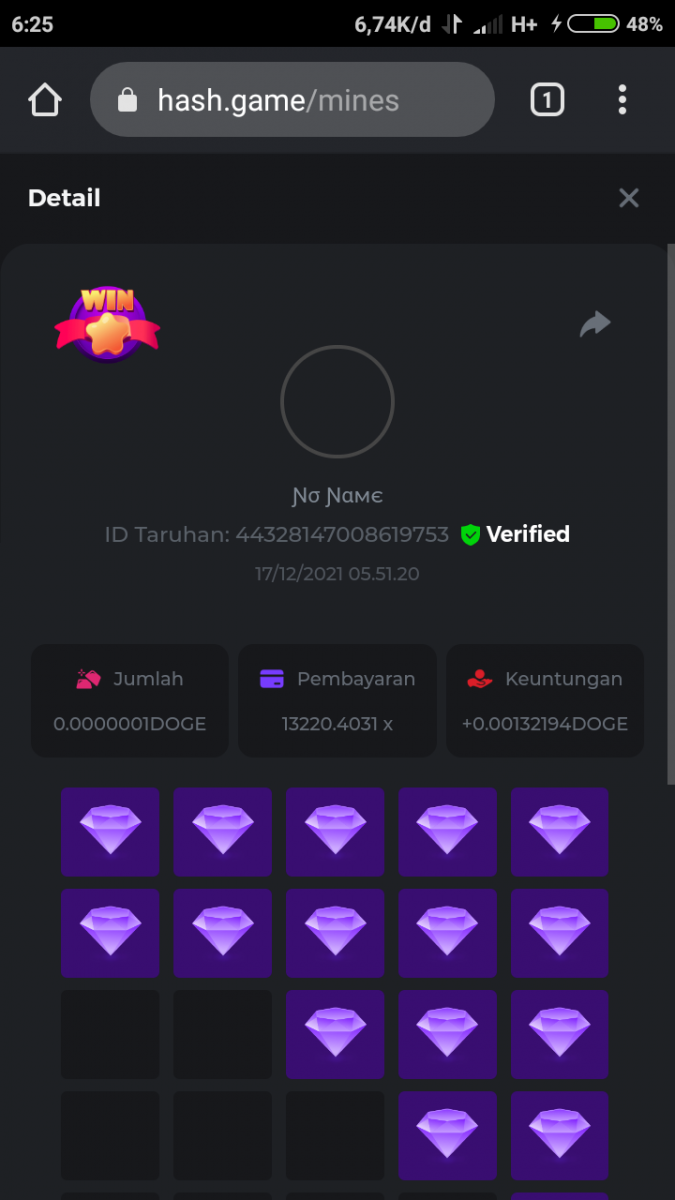
Task: Open the browser home page
Action: (x=45, y=100)
